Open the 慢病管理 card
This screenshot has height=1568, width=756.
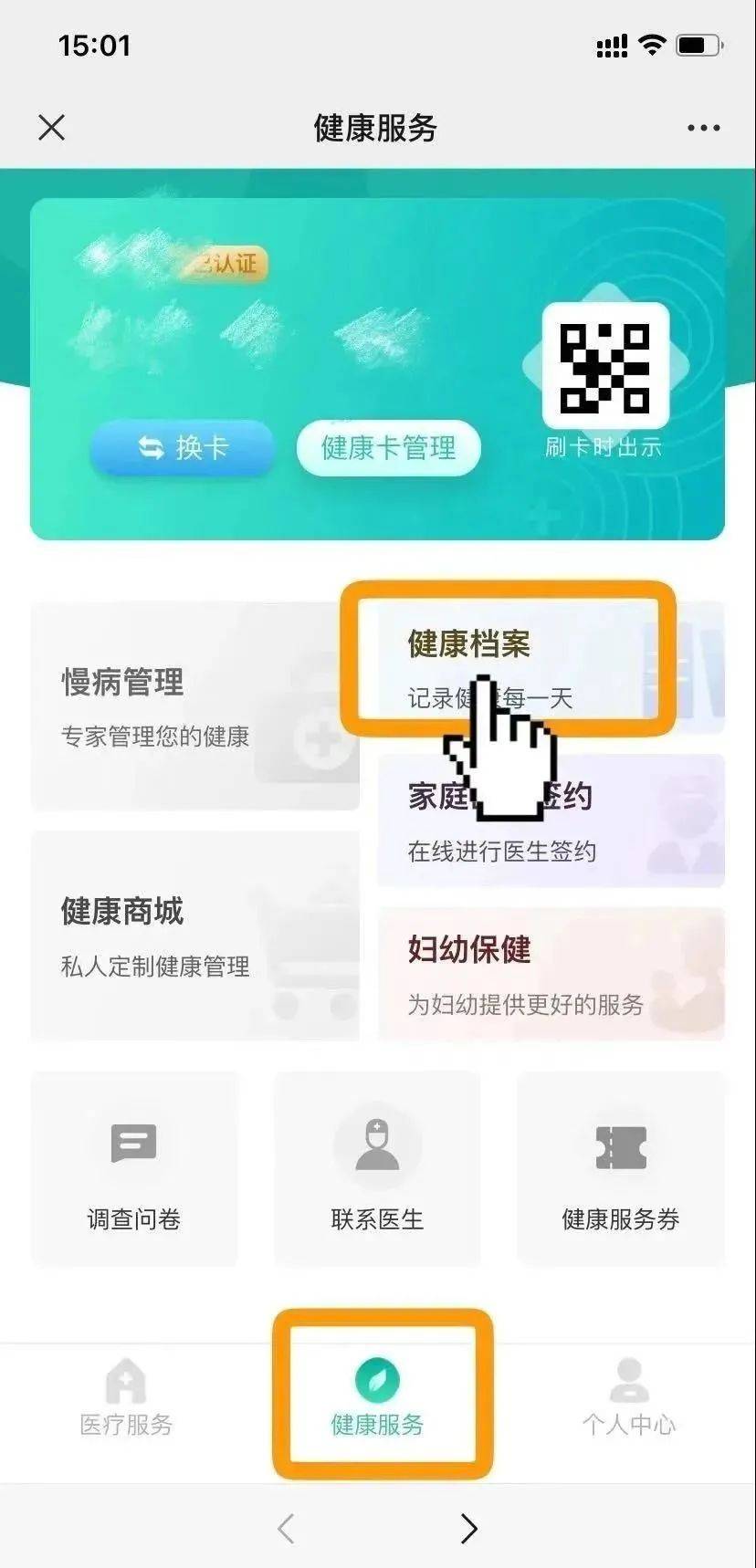(194, 706)
